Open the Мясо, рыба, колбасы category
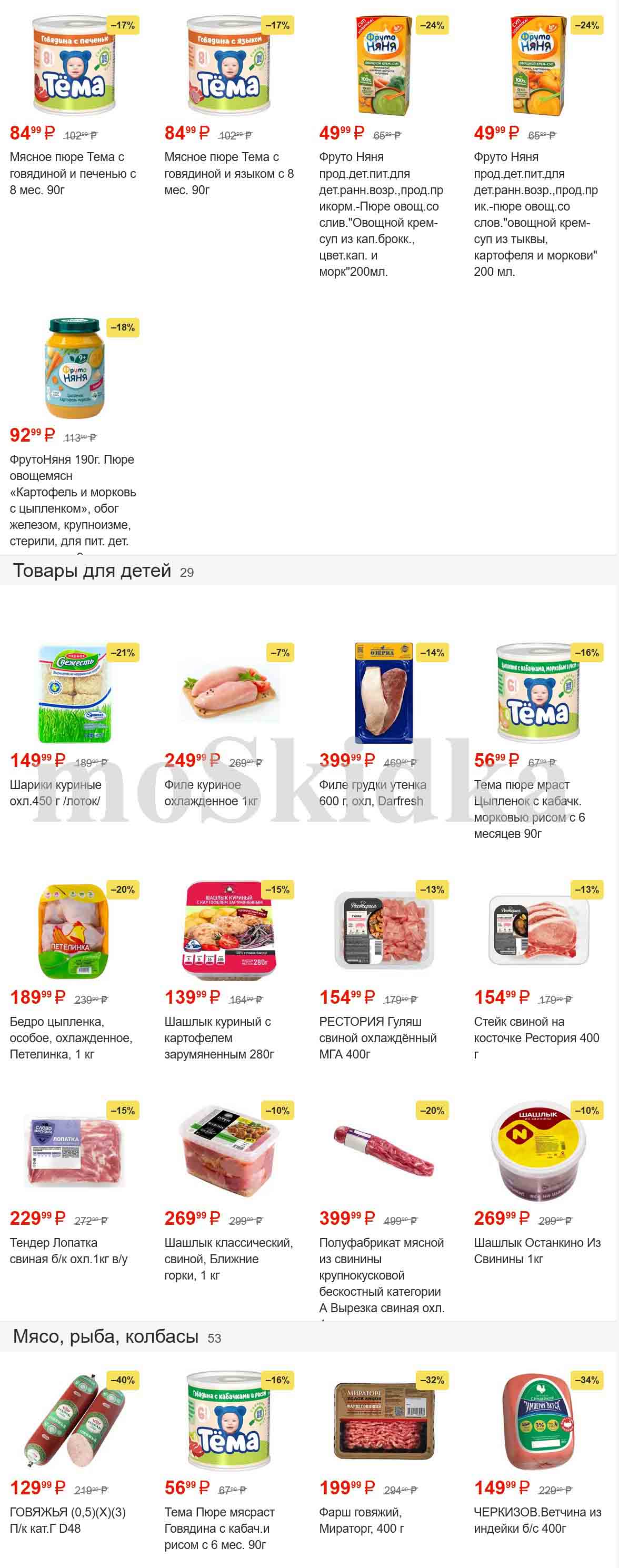This screenshot has height=1568, width=619. [105, 1336]
